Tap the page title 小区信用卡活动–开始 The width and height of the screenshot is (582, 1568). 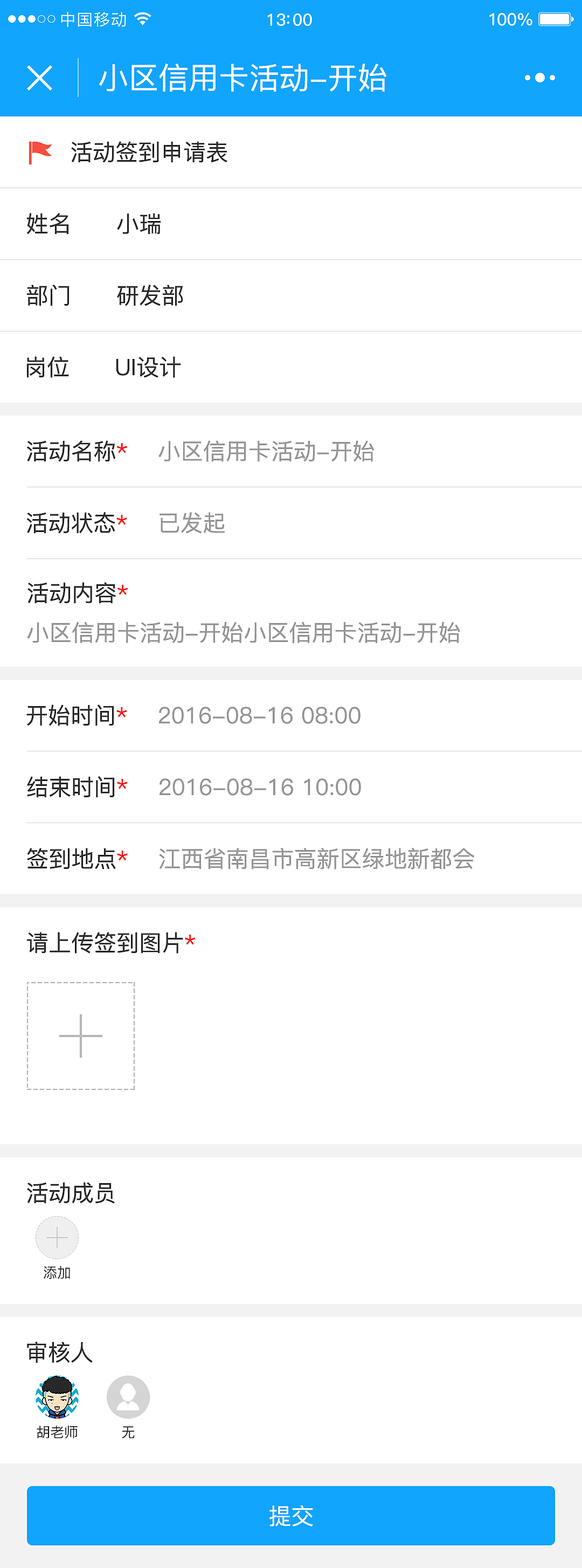coord(244,77)
